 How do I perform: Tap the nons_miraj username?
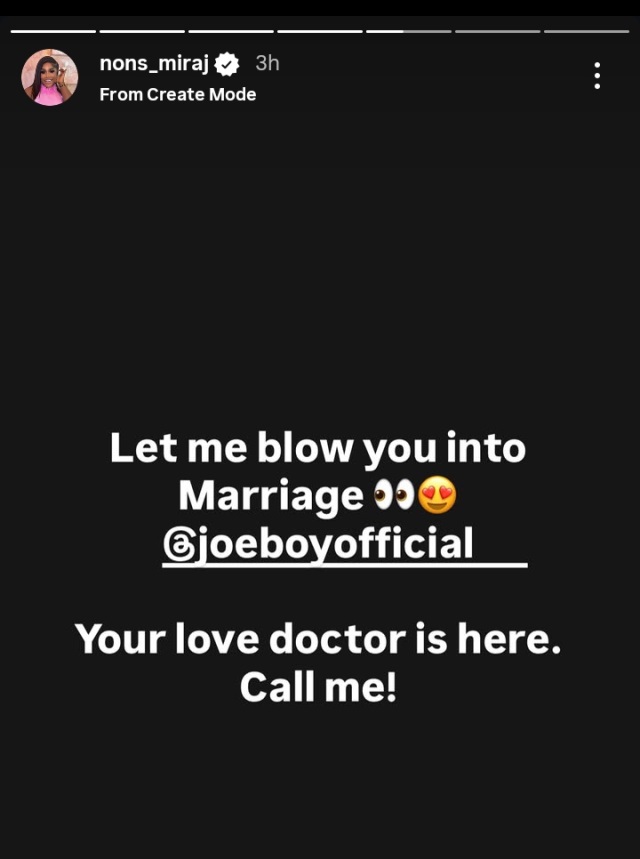point(155,64)
